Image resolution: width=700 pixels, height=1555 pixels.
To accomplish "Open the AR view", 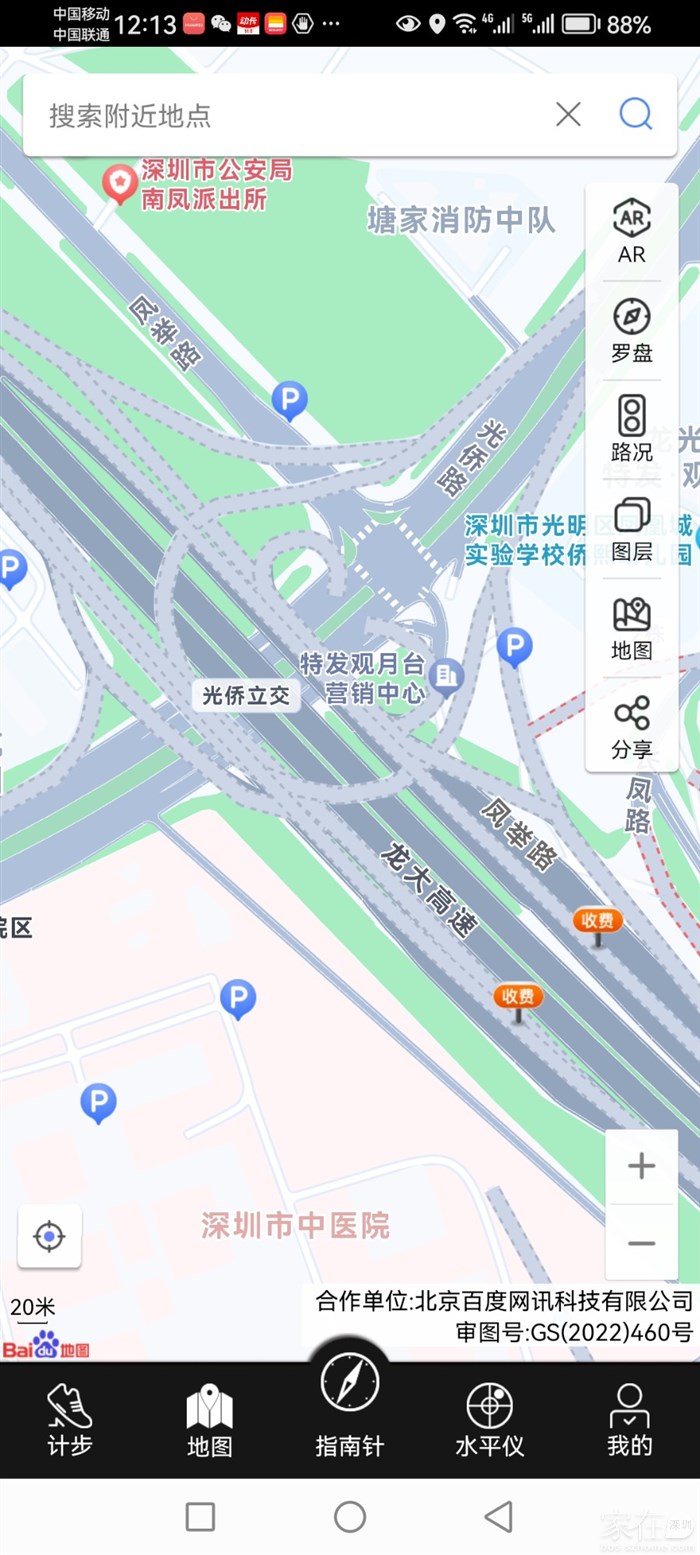I will [x=631, y=231].
